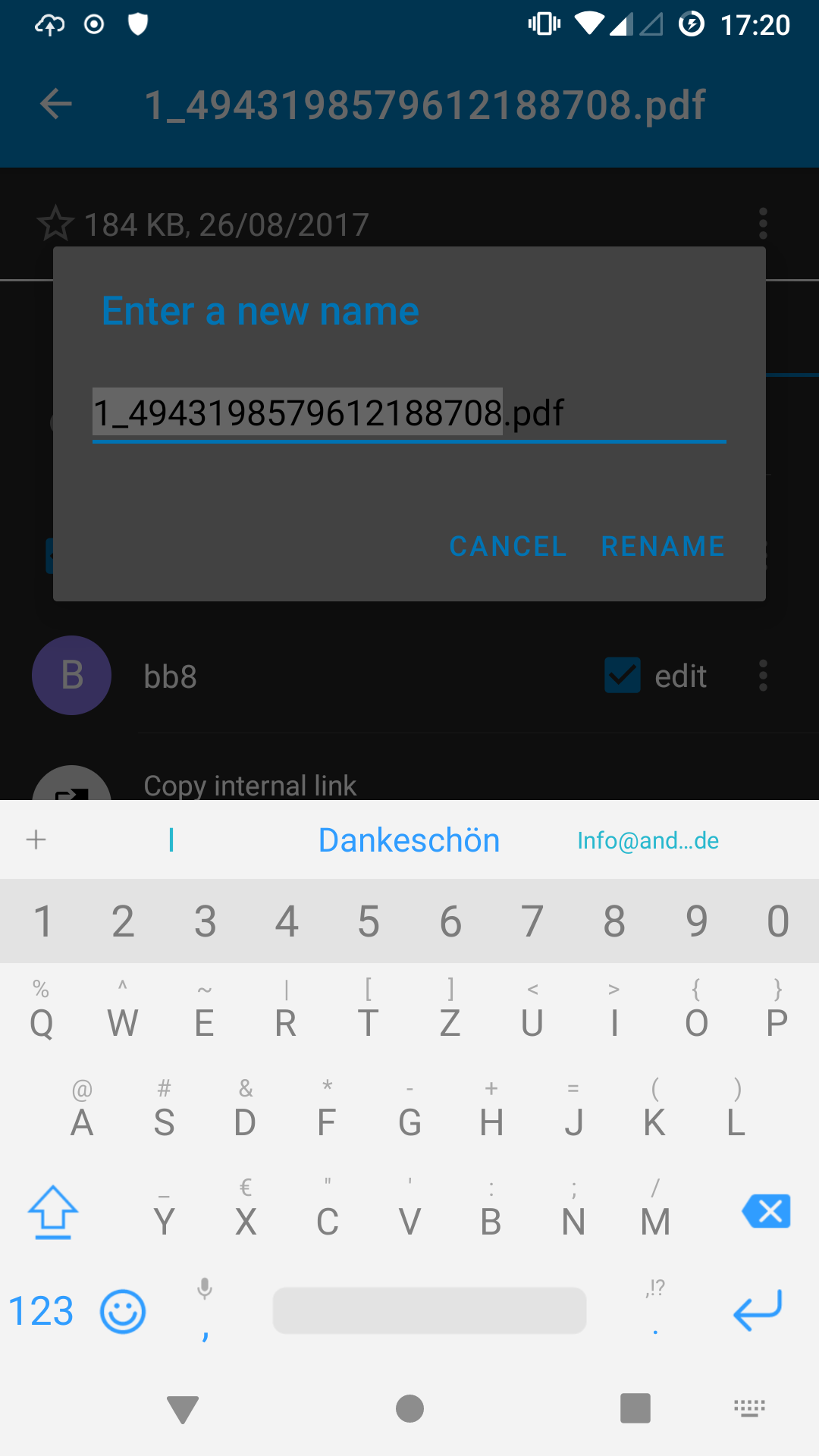Tap the new file name text field
The image size is (819, 1456).
click(408, 413)
